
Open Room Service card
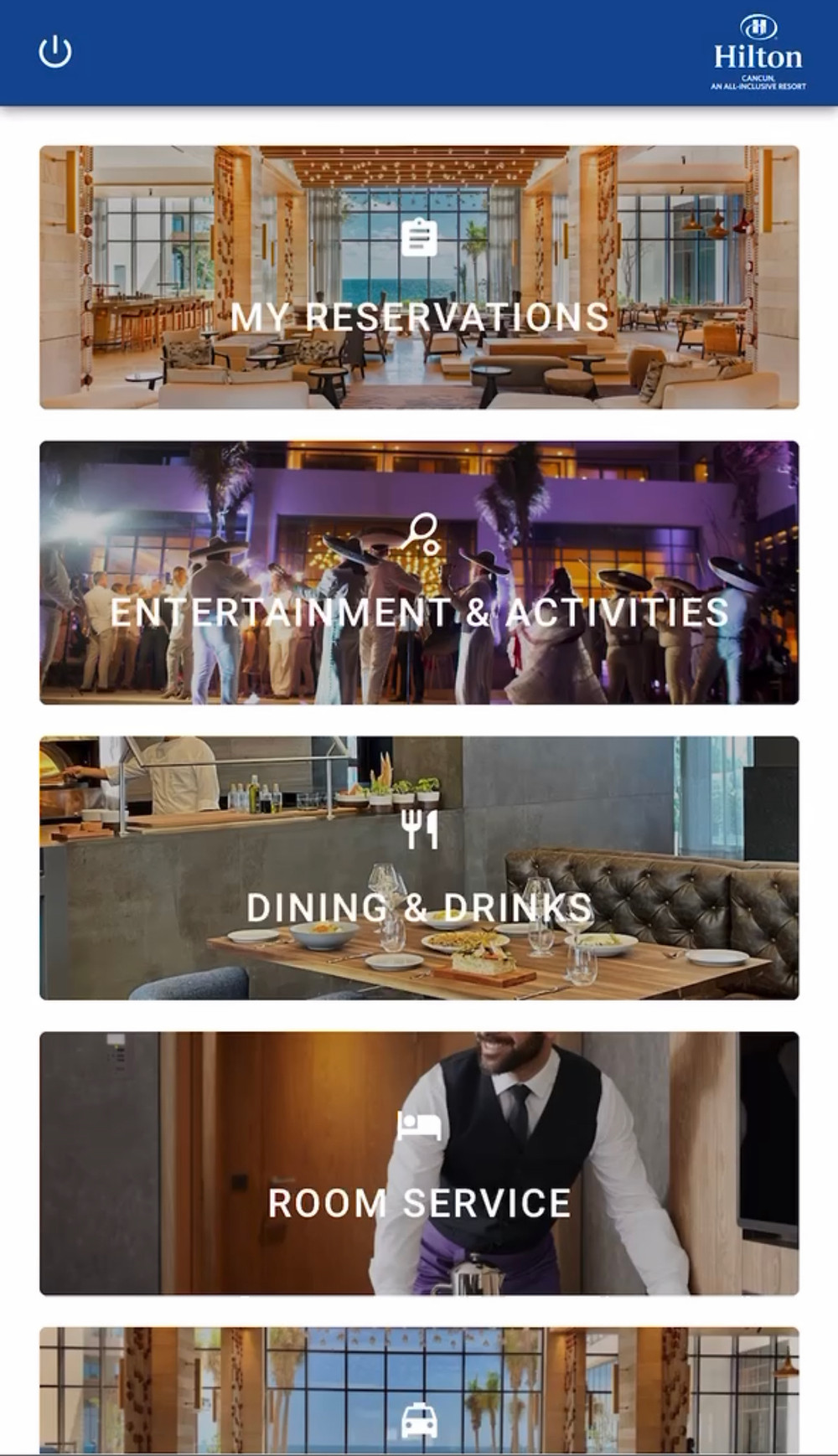coord(419,1164)
